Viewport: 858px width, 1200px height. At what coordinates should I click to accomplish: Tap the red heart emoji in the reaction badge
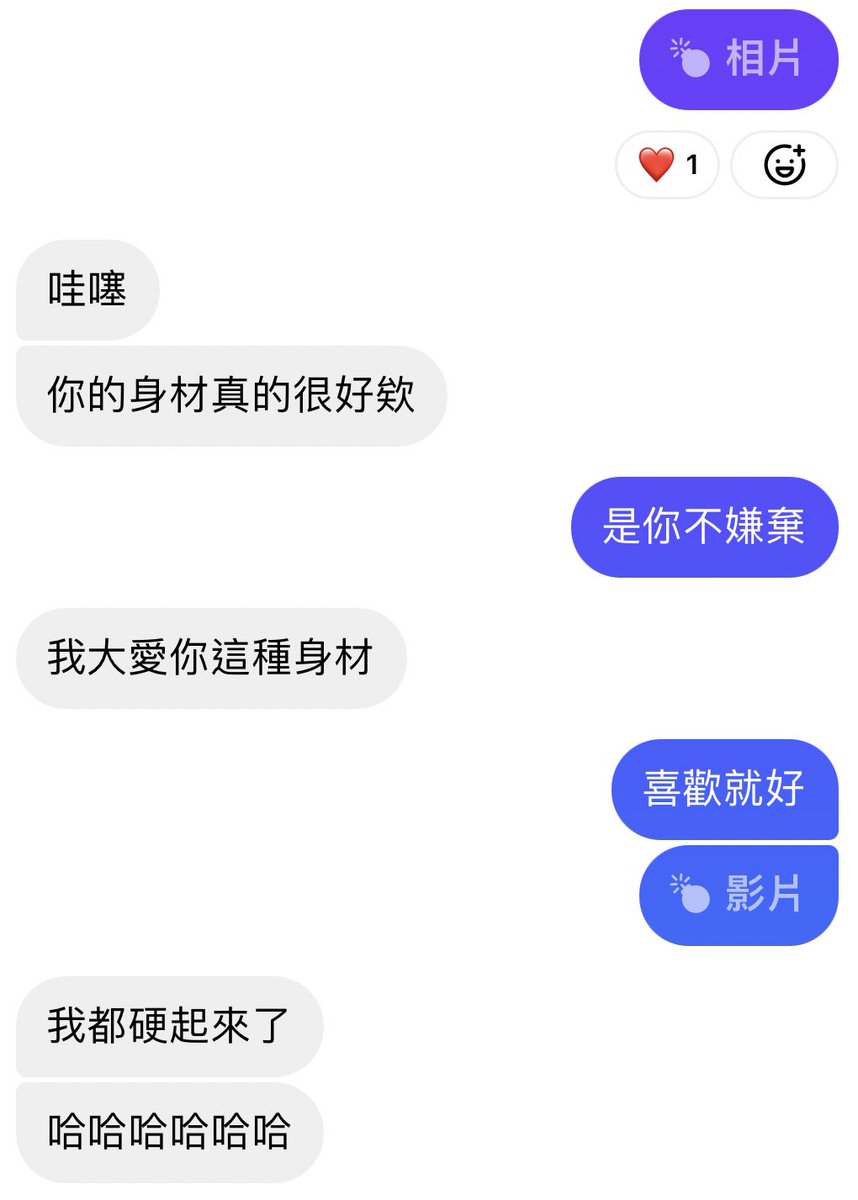pyautogui.click(x=657, y=165)
